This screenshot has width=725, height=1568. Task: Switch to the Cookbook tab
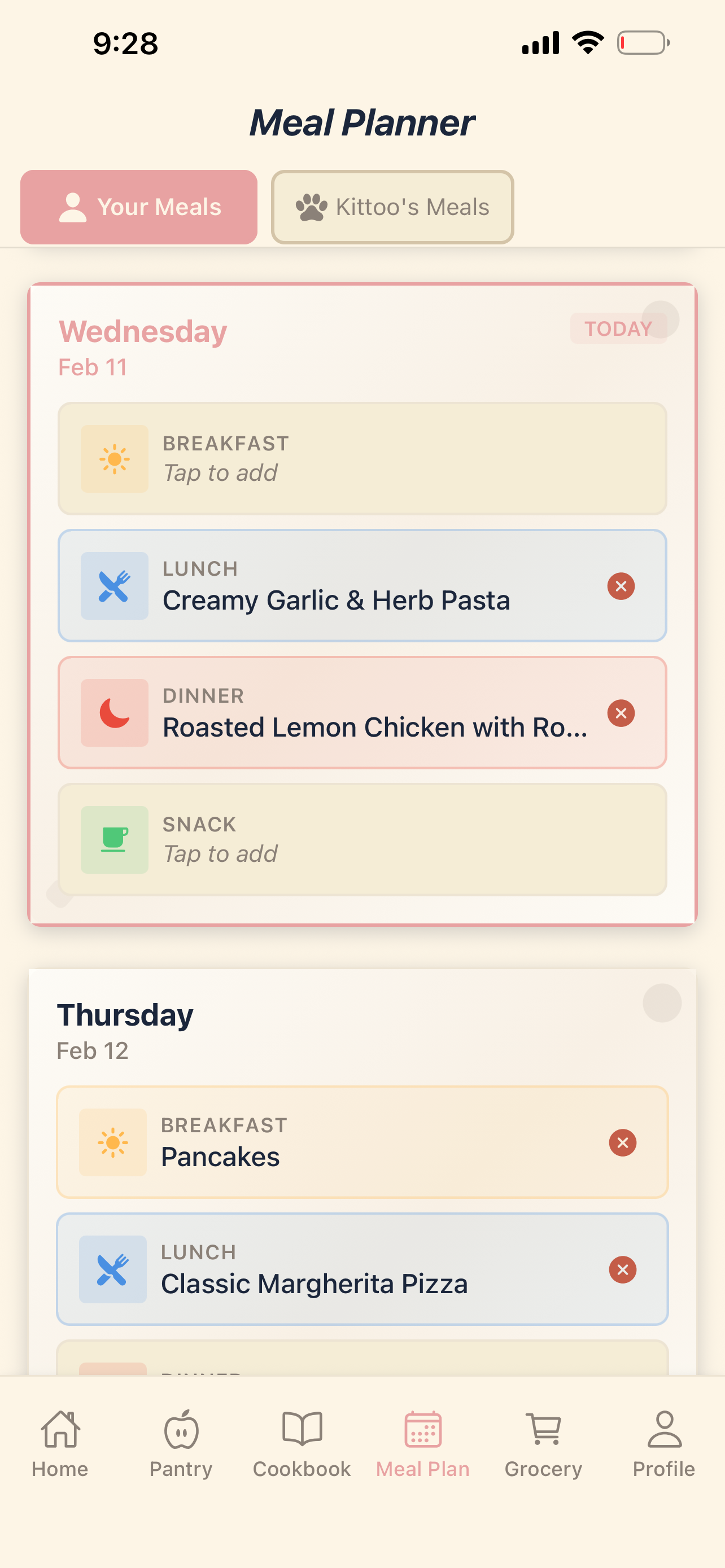[x=302, y=1444]
